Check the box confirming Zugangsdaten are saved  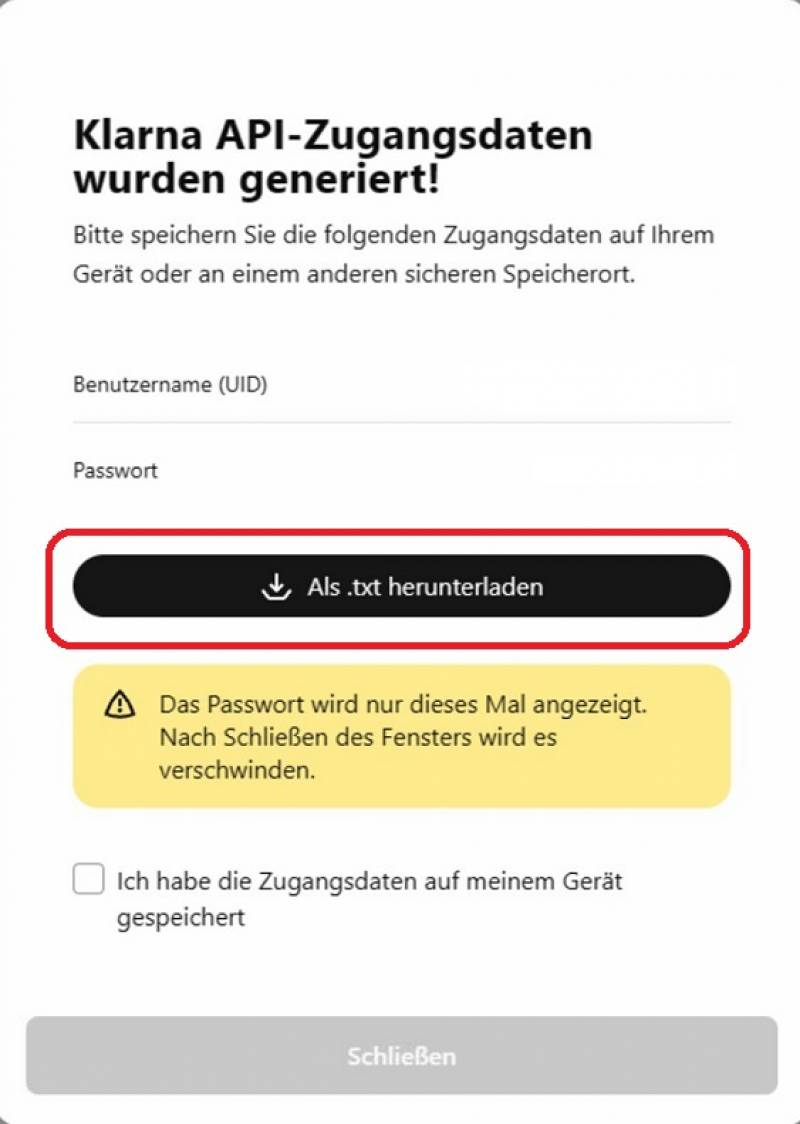pyautogui.click(x=89, y=881)
